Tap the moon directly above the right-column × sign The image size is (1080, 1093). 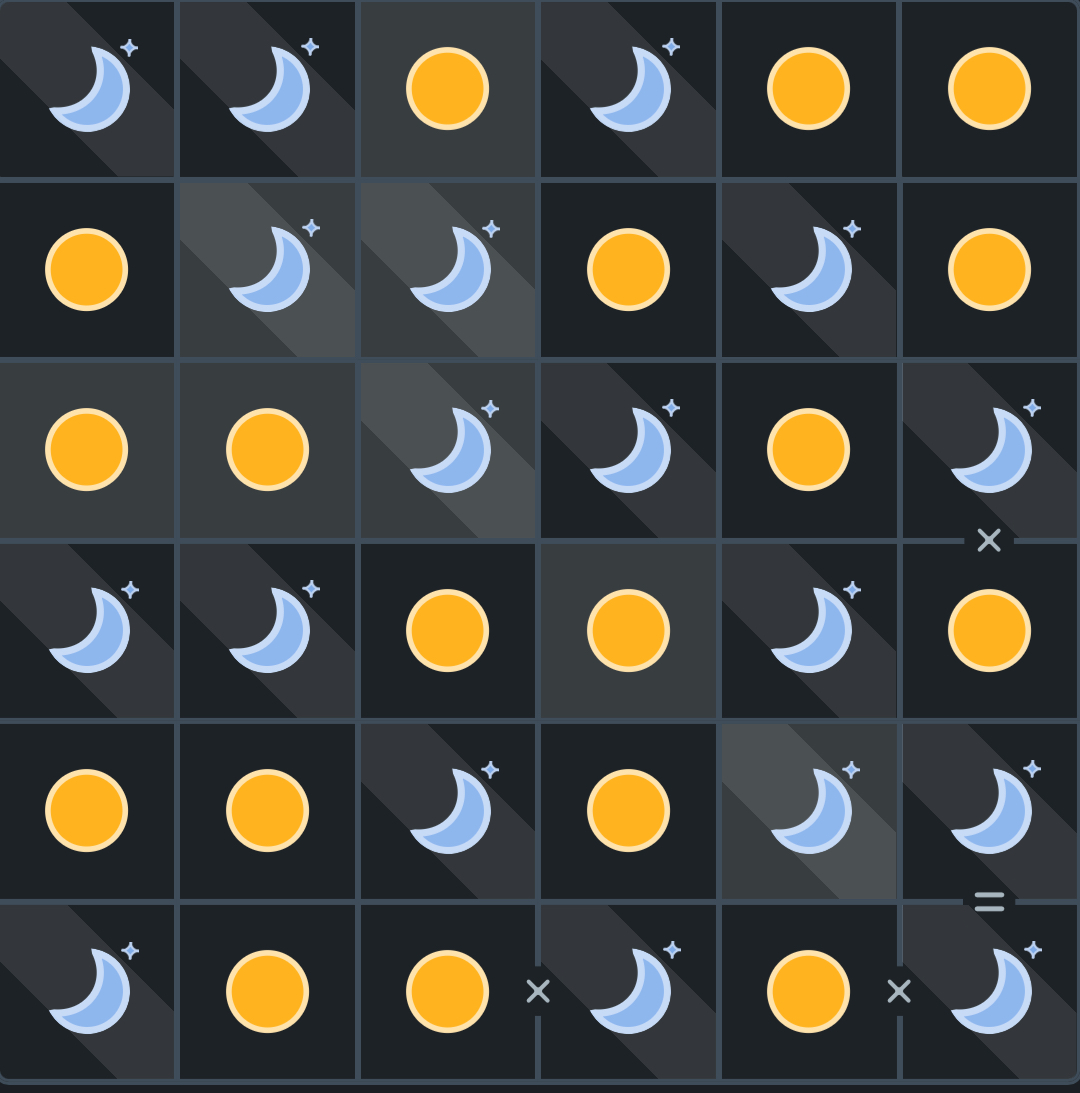click(989, 450)
